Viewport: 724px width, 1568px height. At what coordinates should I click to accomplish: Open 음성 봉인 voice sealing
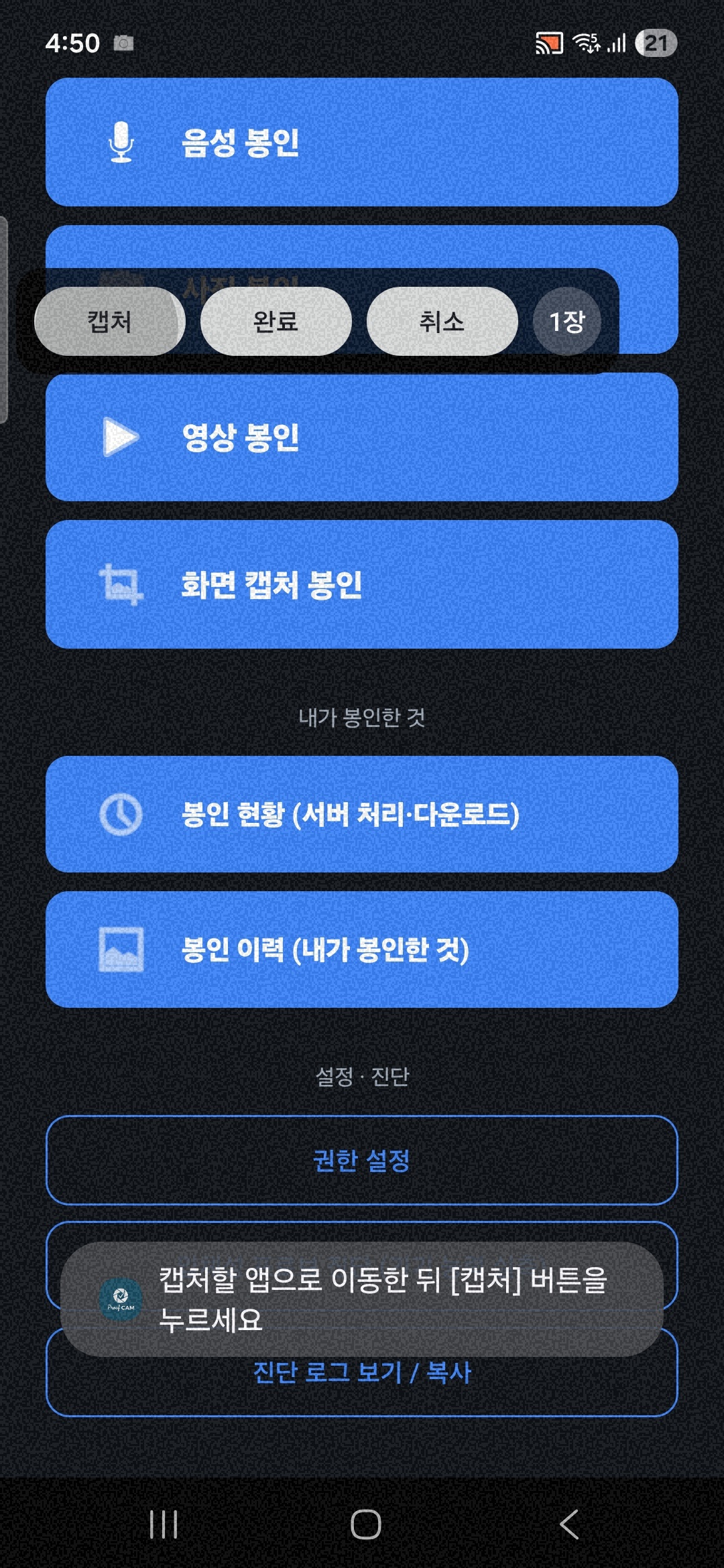pyautogui.click(x=362, y=142)
